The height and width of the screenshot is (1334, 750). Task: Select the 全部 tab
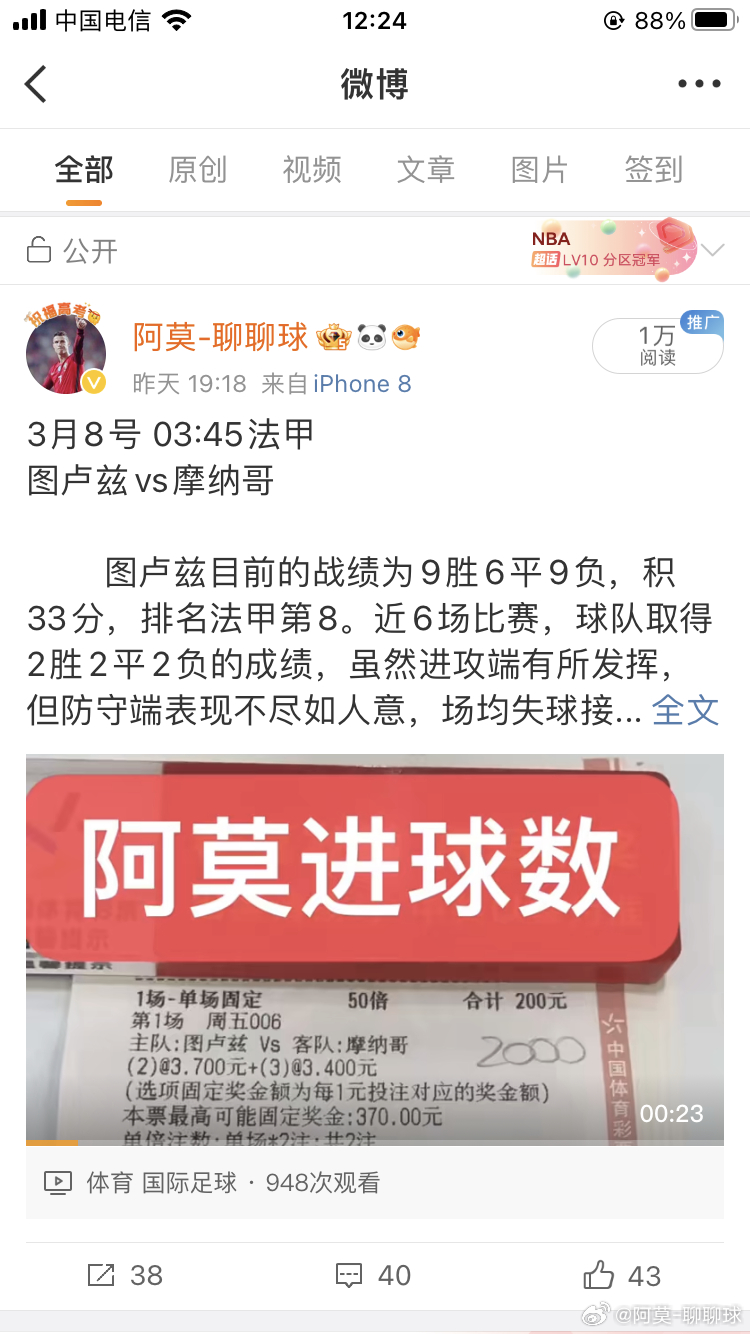point(84,170)
